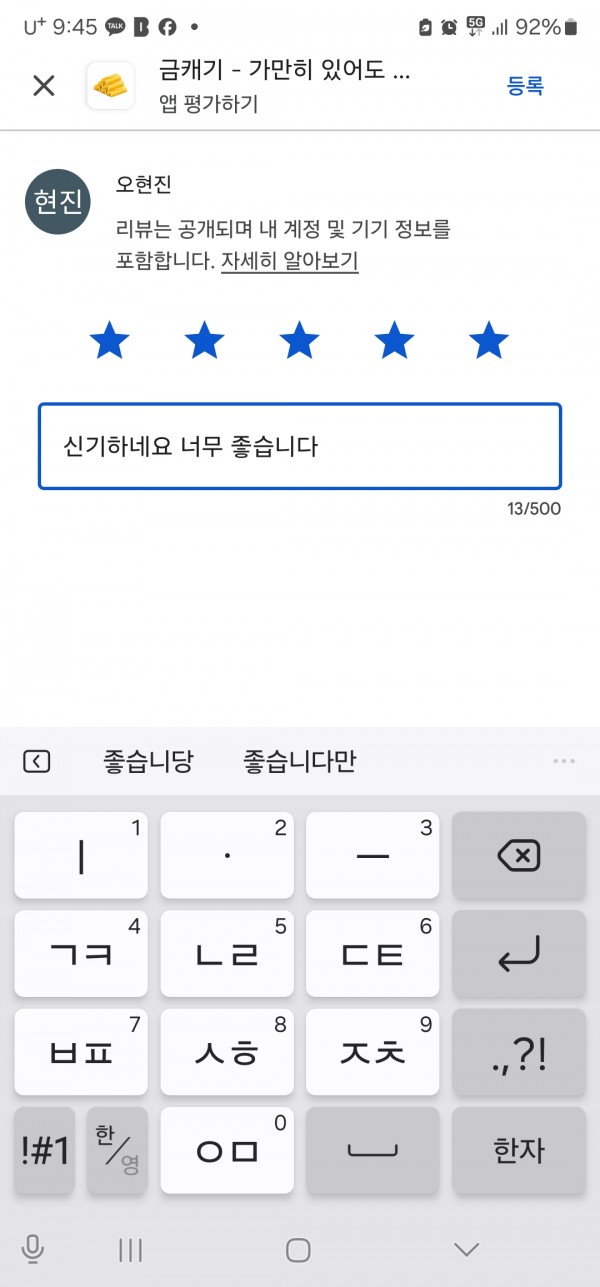
Task: Set the rating to three stars
Action: coord(299,342)
